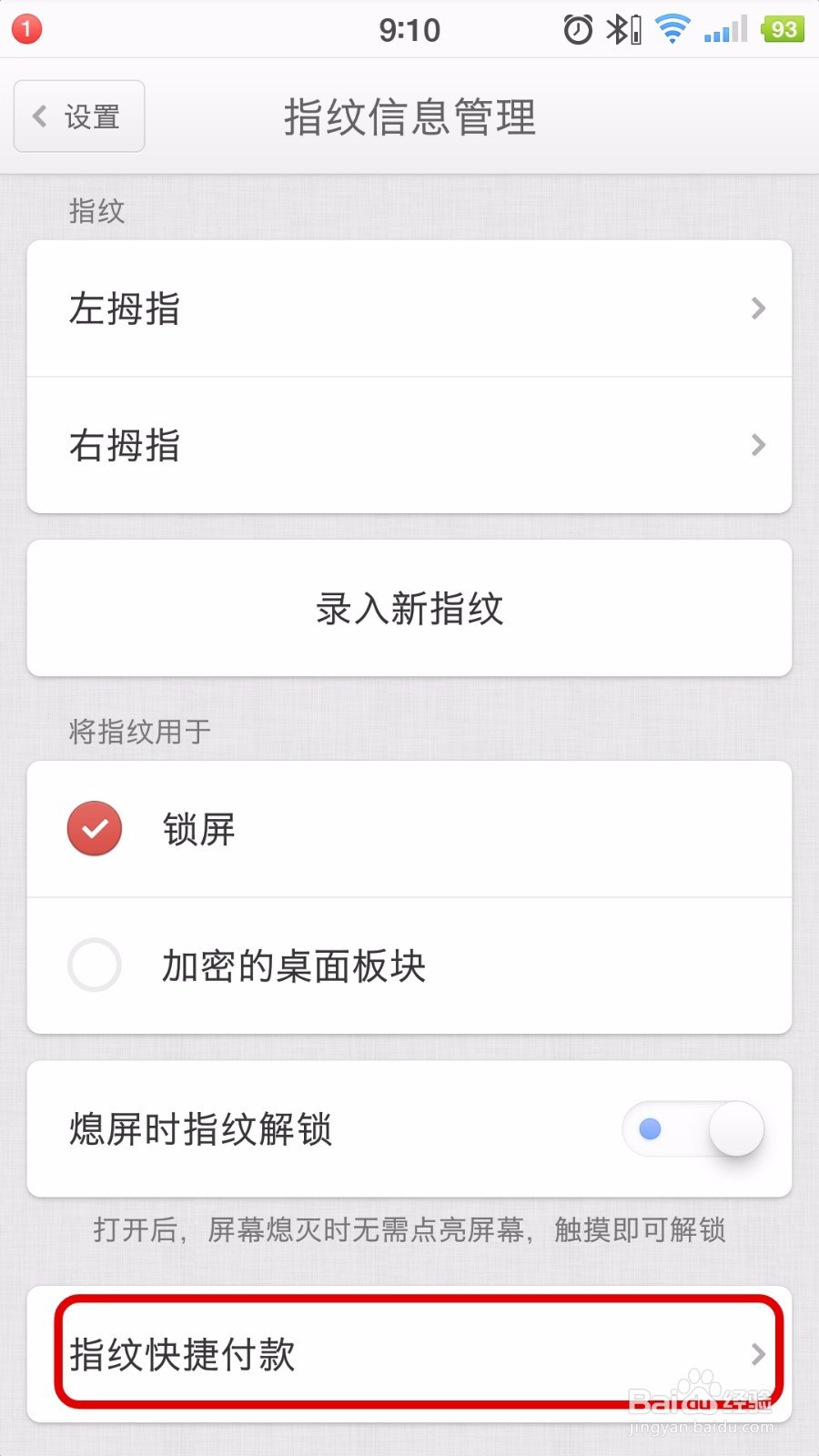Enable 熄屏时指纹解锁 toggle
The width and height of the screenshot is (819, 1456).
pos(694,1128)
